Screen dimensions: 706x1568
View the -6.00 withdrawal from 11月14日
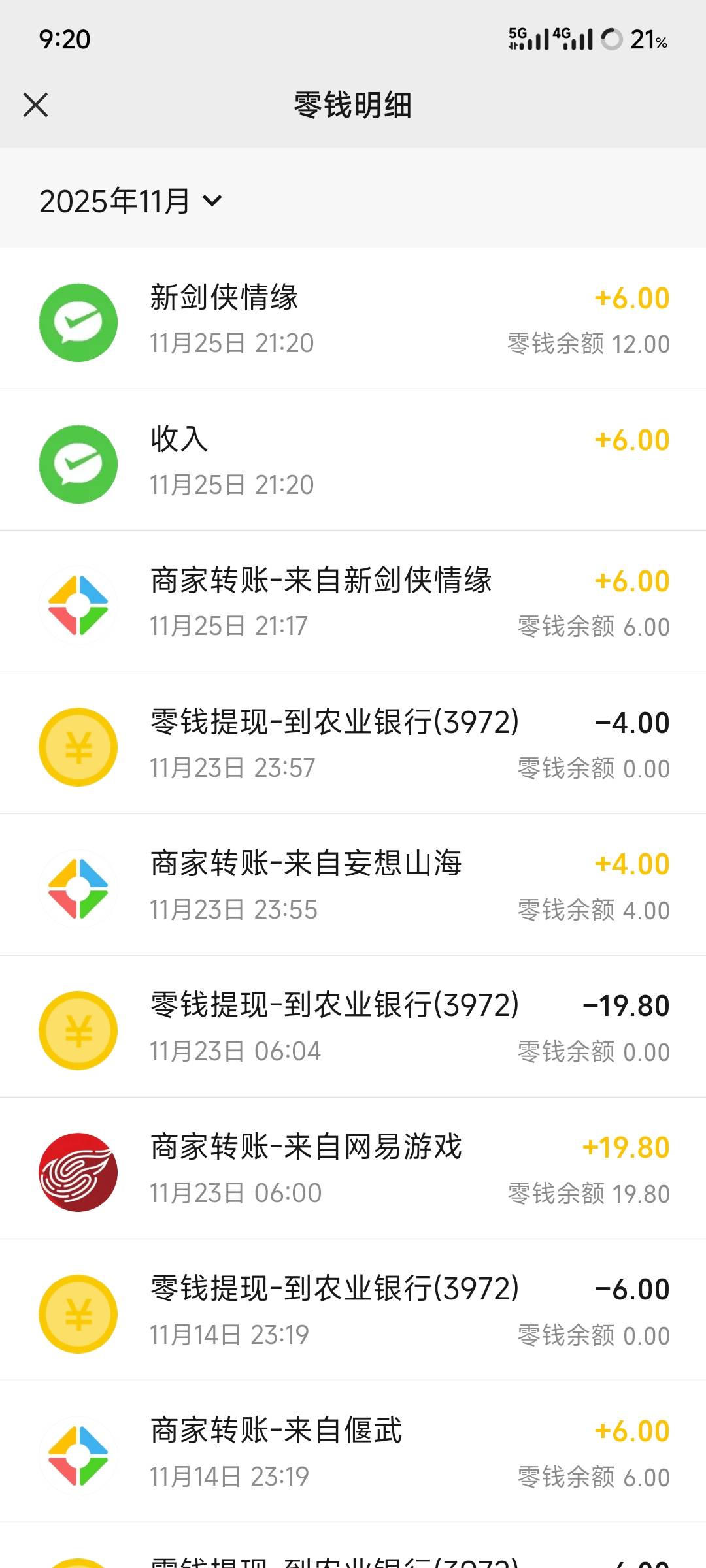coord(353,1311)
